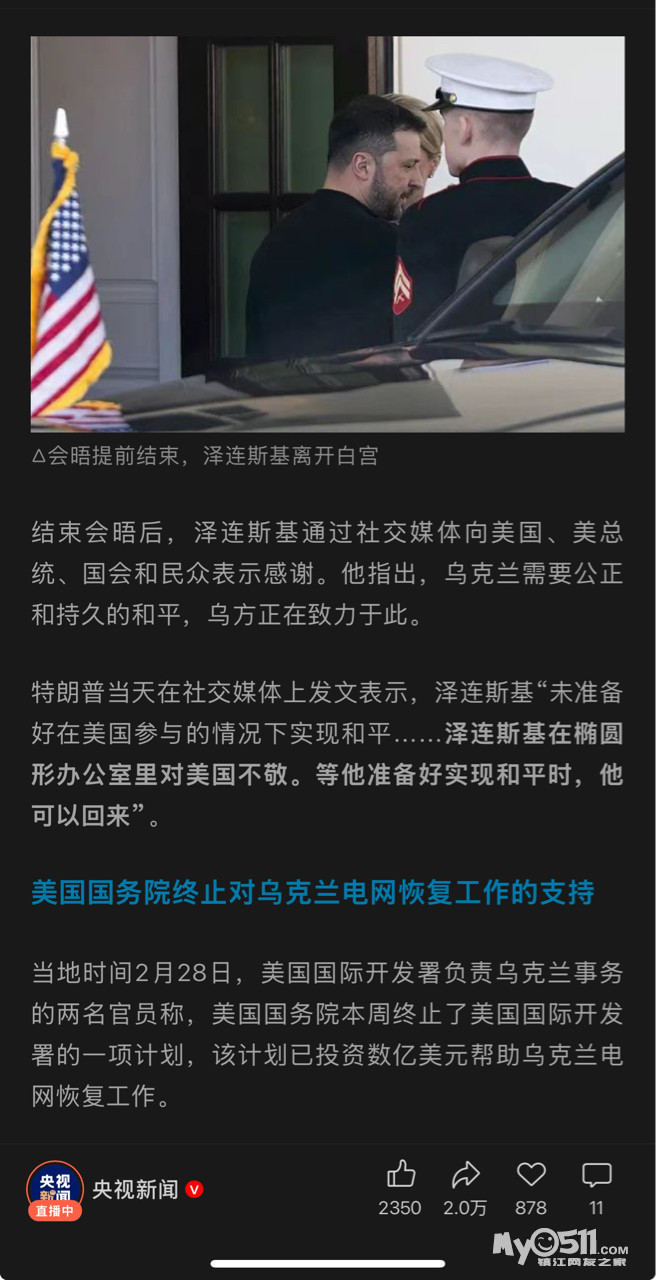Favorite the article with the heart icon
The width and height of the screenshot is (656, 1280).
[531, 1176]
